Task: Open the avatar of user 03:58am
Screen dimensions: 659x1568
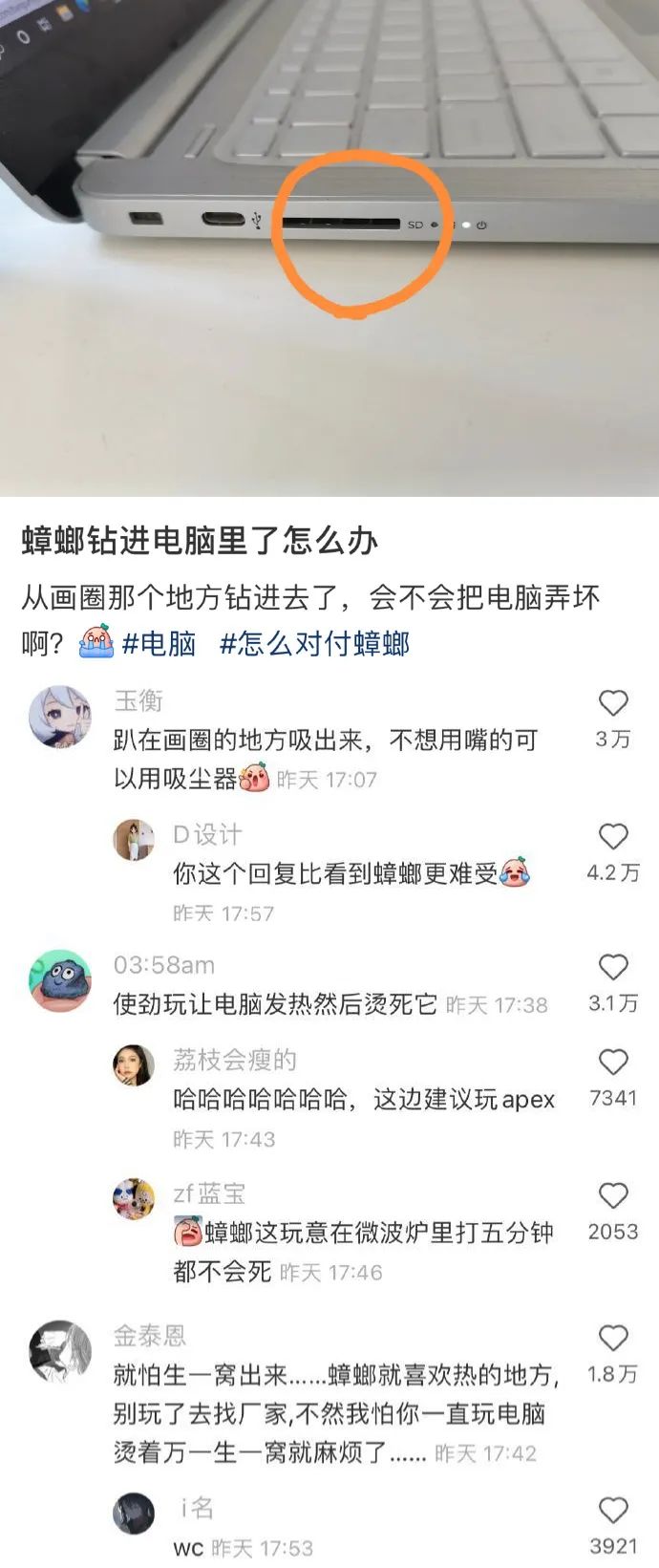Action: click(x=60, y=980)
